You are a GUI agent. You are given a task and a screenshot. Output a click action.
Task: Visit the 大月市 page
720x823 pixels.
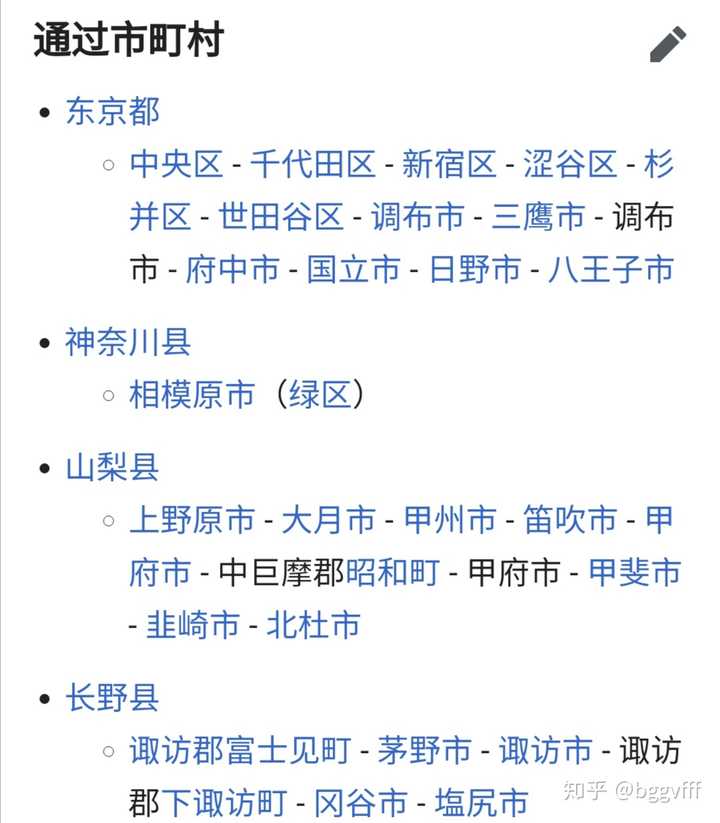pos(328,520)
